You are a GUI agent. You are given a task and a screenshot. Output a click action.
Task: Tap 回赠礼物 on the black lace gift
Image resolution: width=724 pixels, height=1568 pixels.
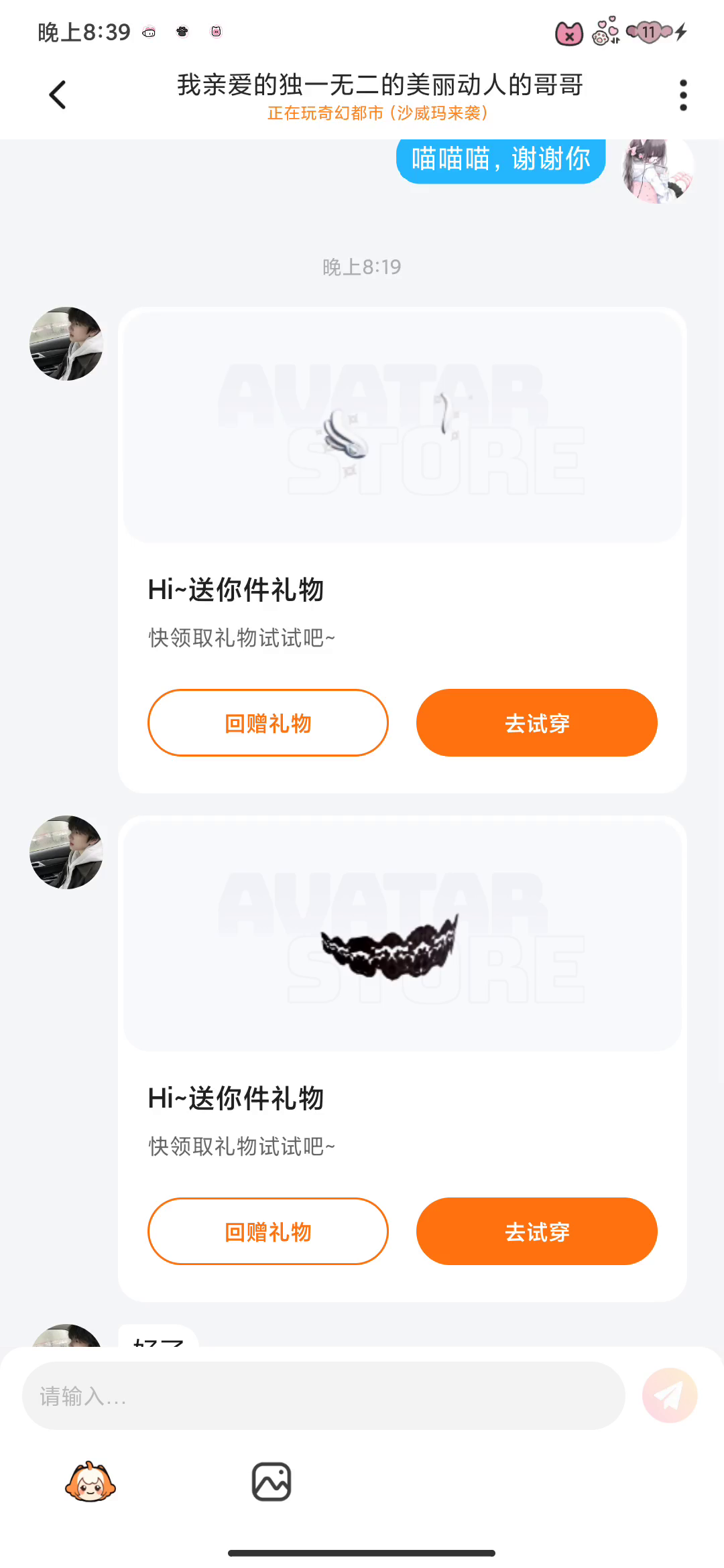(268, 1232)
